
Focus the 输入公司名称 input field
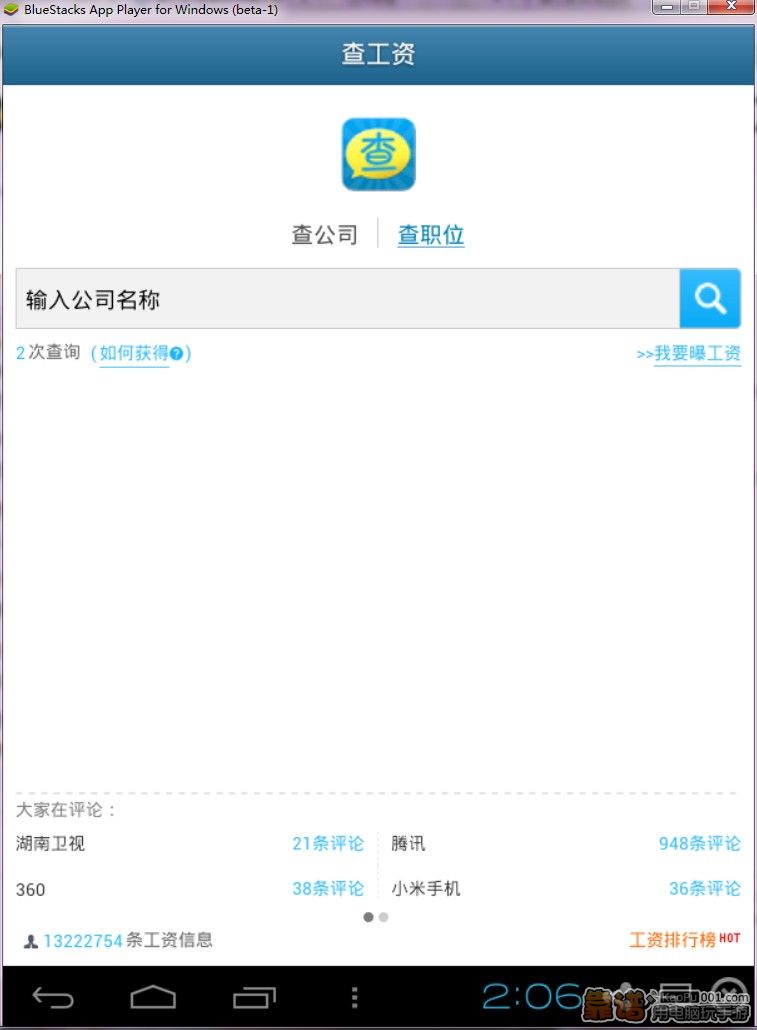[347, 298]
